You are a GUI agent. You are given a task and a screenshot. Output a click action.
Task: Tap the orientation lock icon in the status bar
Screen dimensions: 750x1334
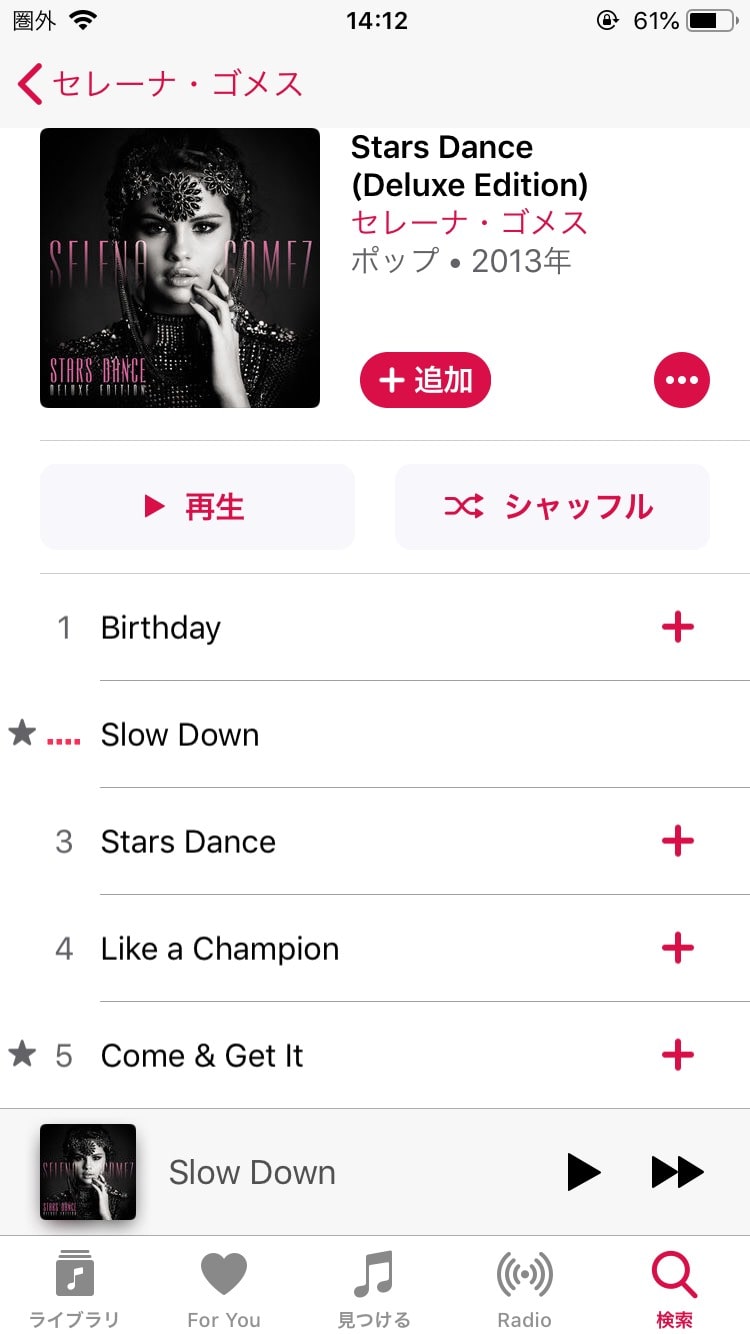point(607,19)
